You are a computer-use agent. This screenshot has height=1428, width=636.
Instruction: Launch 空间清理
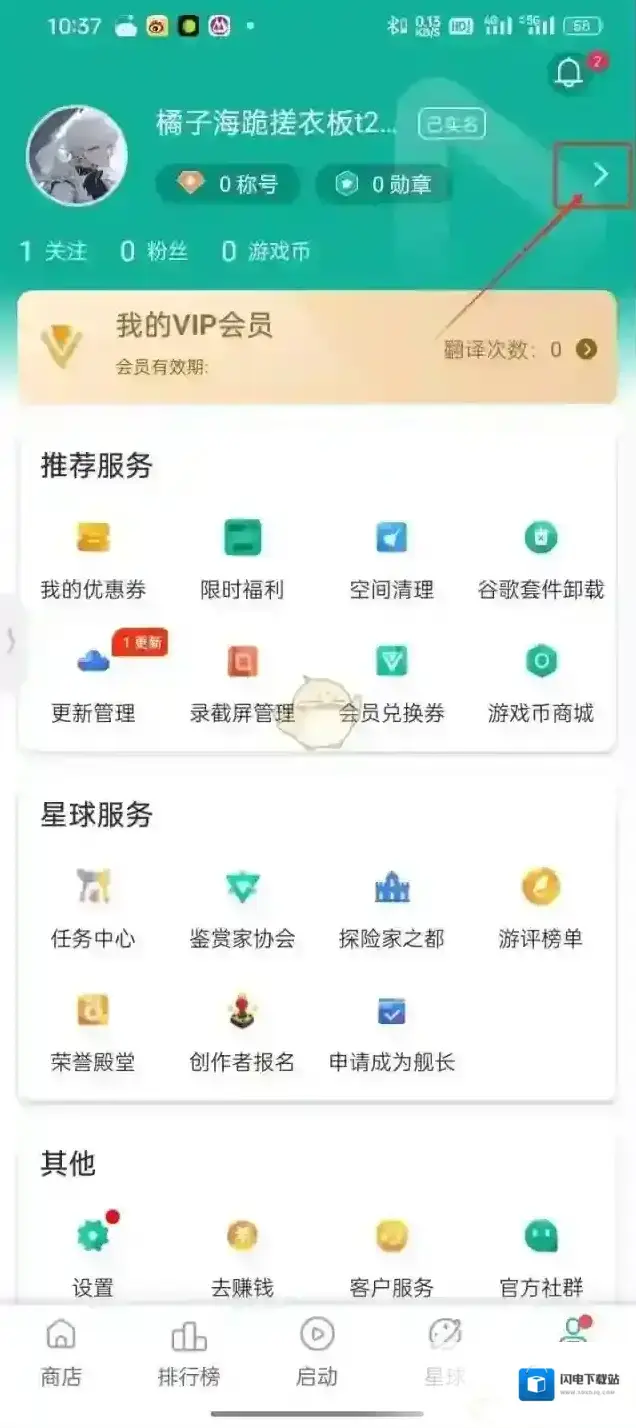pos(391,558)
